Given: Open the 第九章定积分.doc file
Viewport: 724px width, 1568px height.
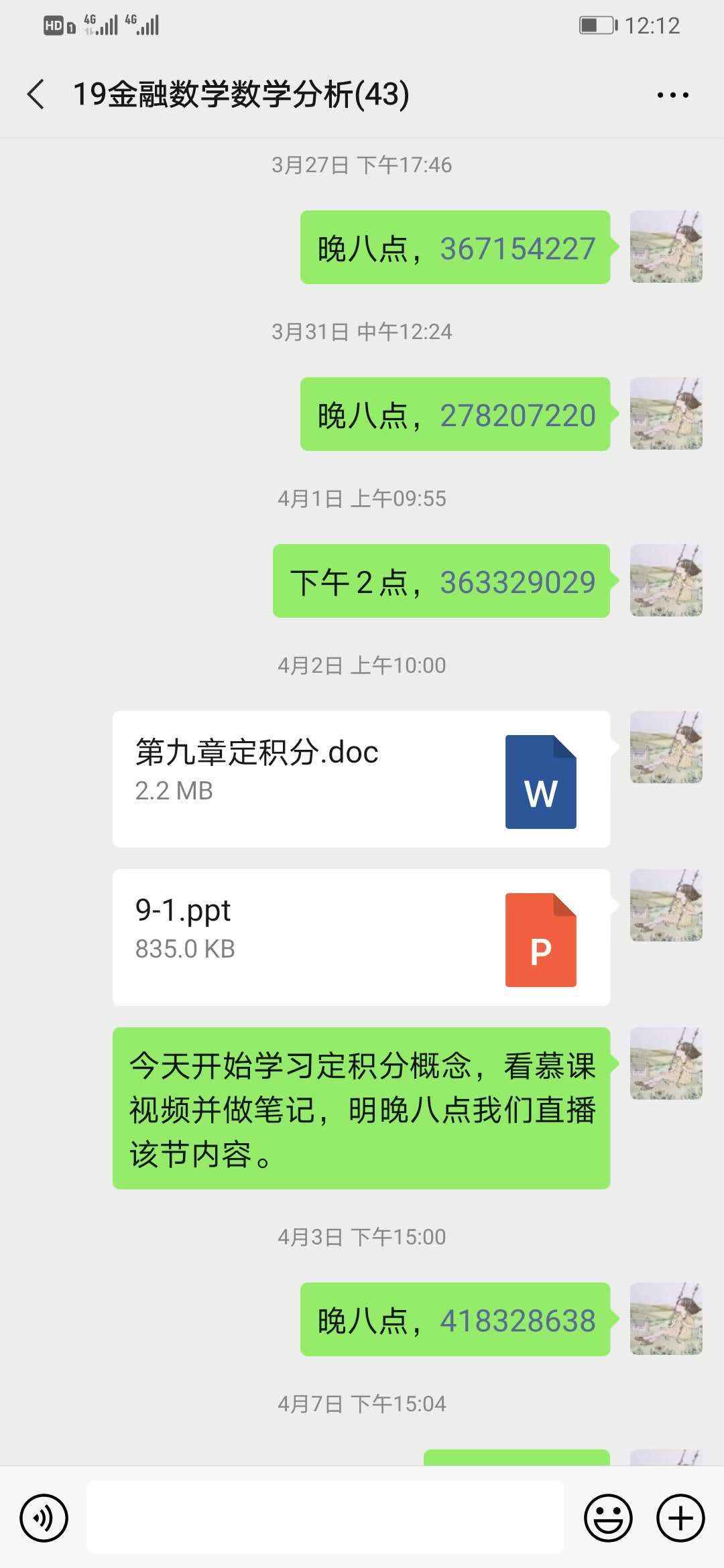Looking at the screenshot, I should tap(361, 779).
